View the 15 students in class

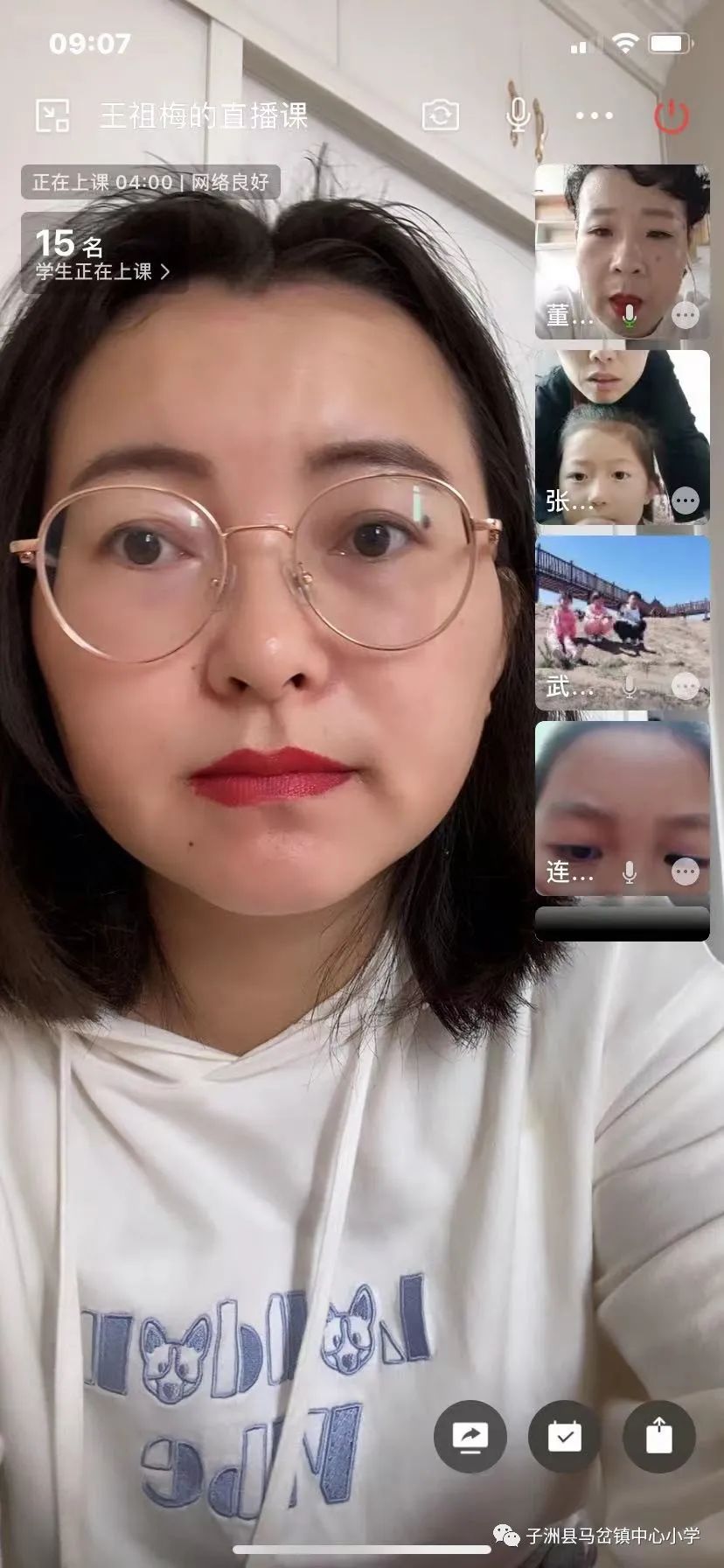(x=101, y=255)
